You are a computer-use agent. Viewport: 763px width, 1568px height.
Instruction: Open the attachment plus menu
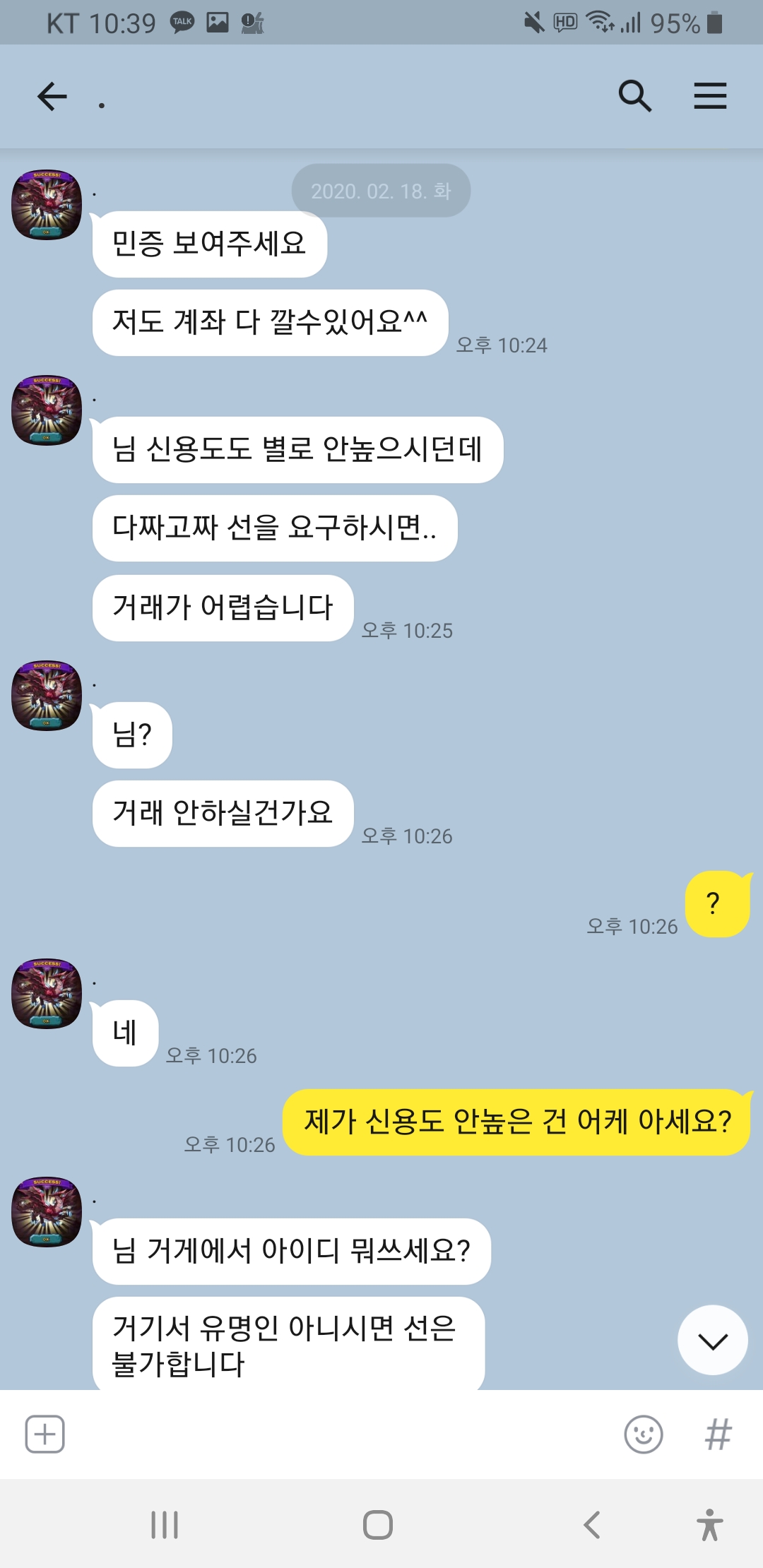point(45,1435)
